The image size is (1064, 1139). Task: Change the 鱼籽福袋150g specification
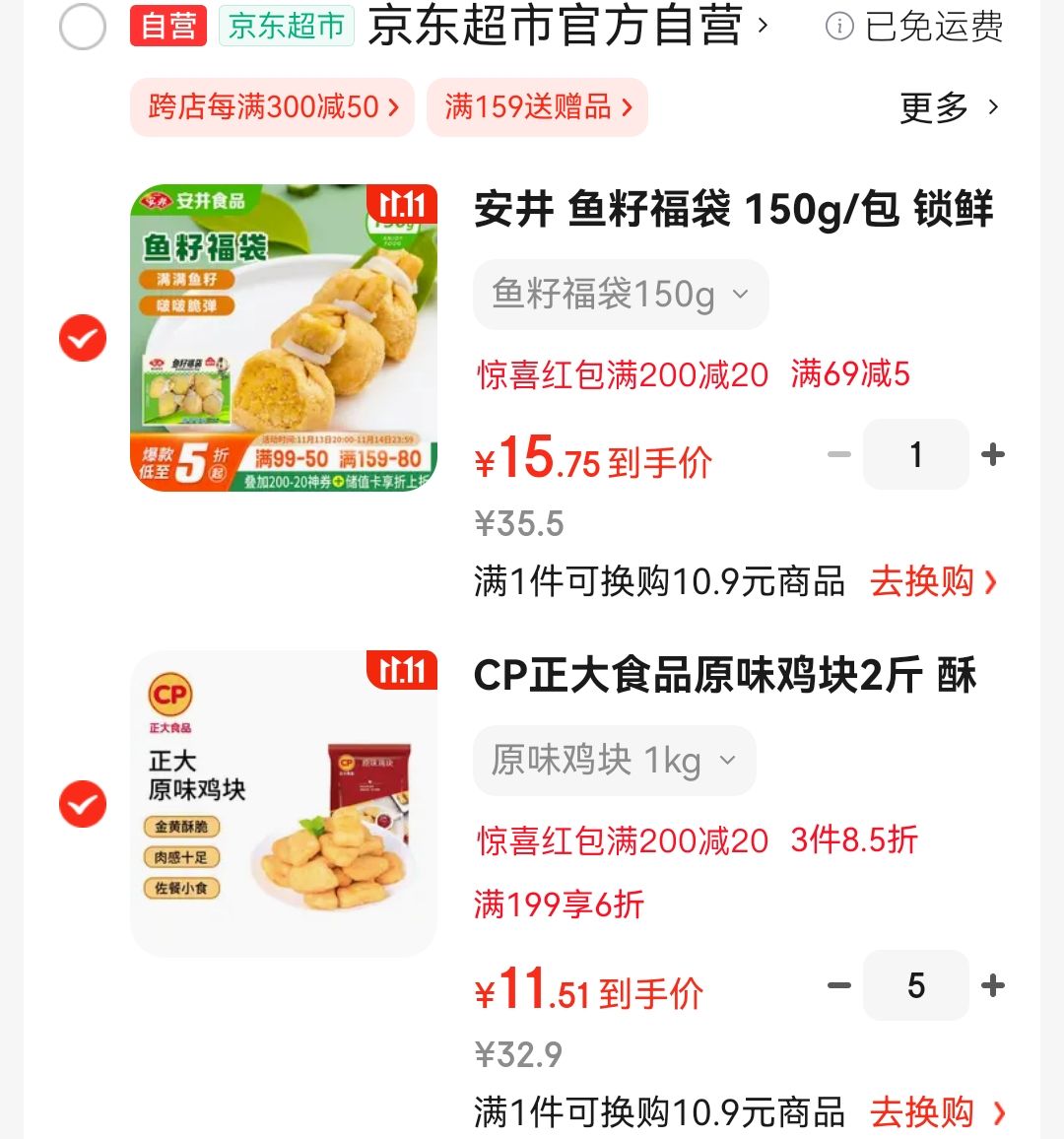click(620, 295)
